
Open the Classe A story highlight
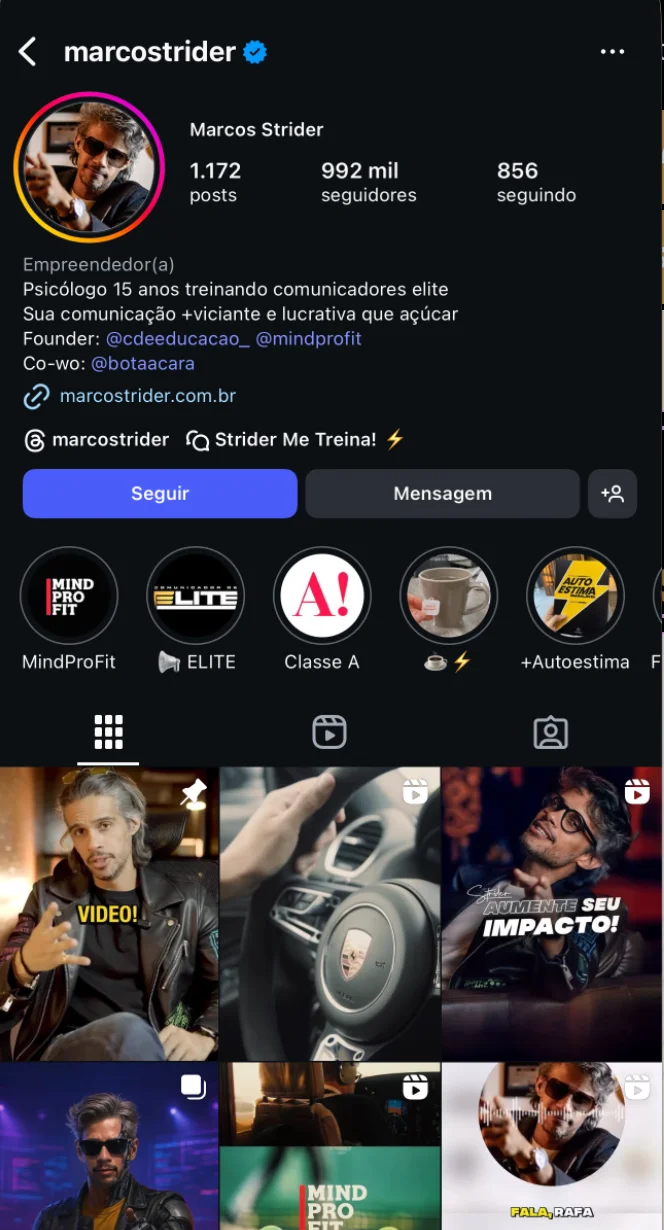point(322,596)
